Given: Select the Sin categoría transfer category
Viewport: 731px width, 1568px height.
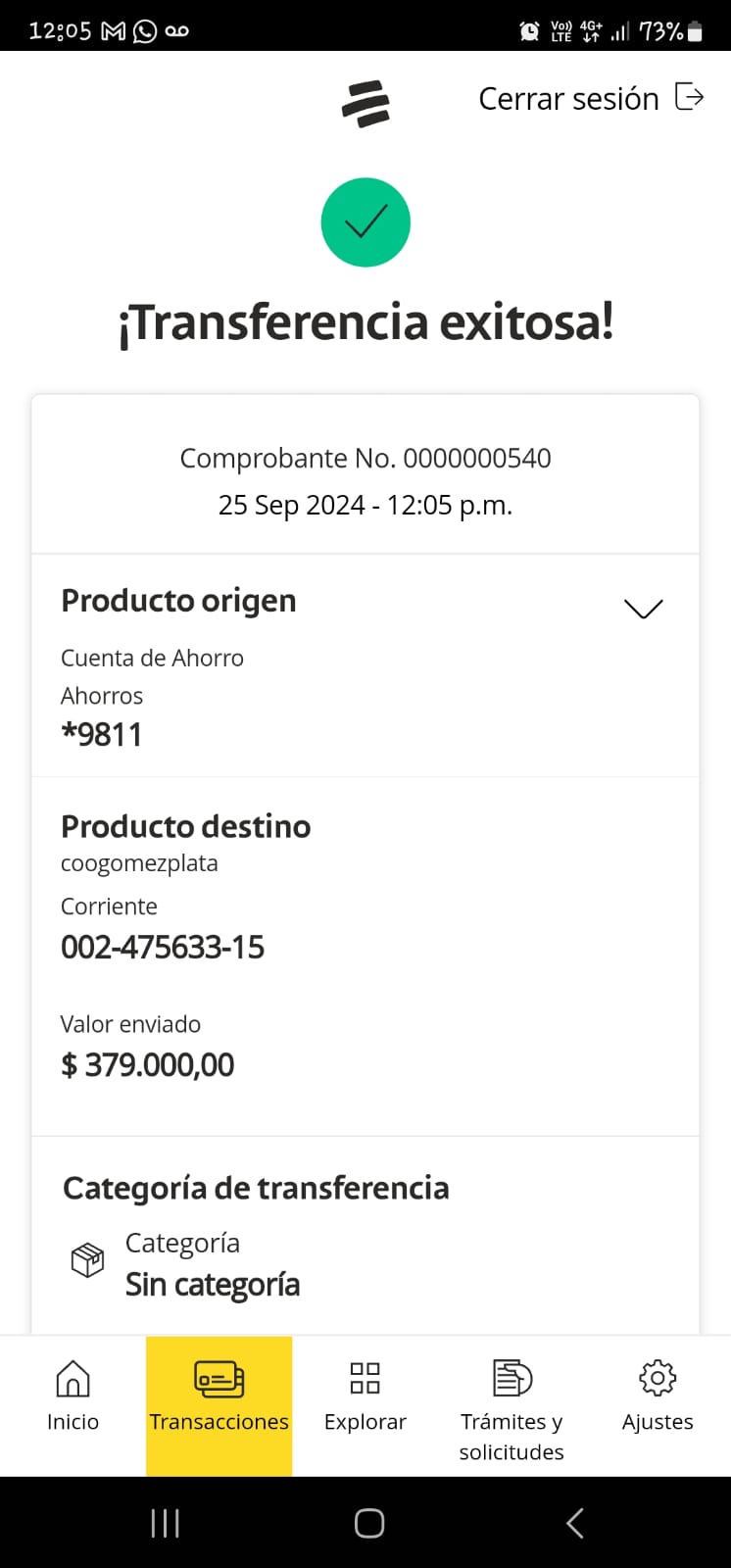Looking at the screenshot, I should pos(212,1284).
